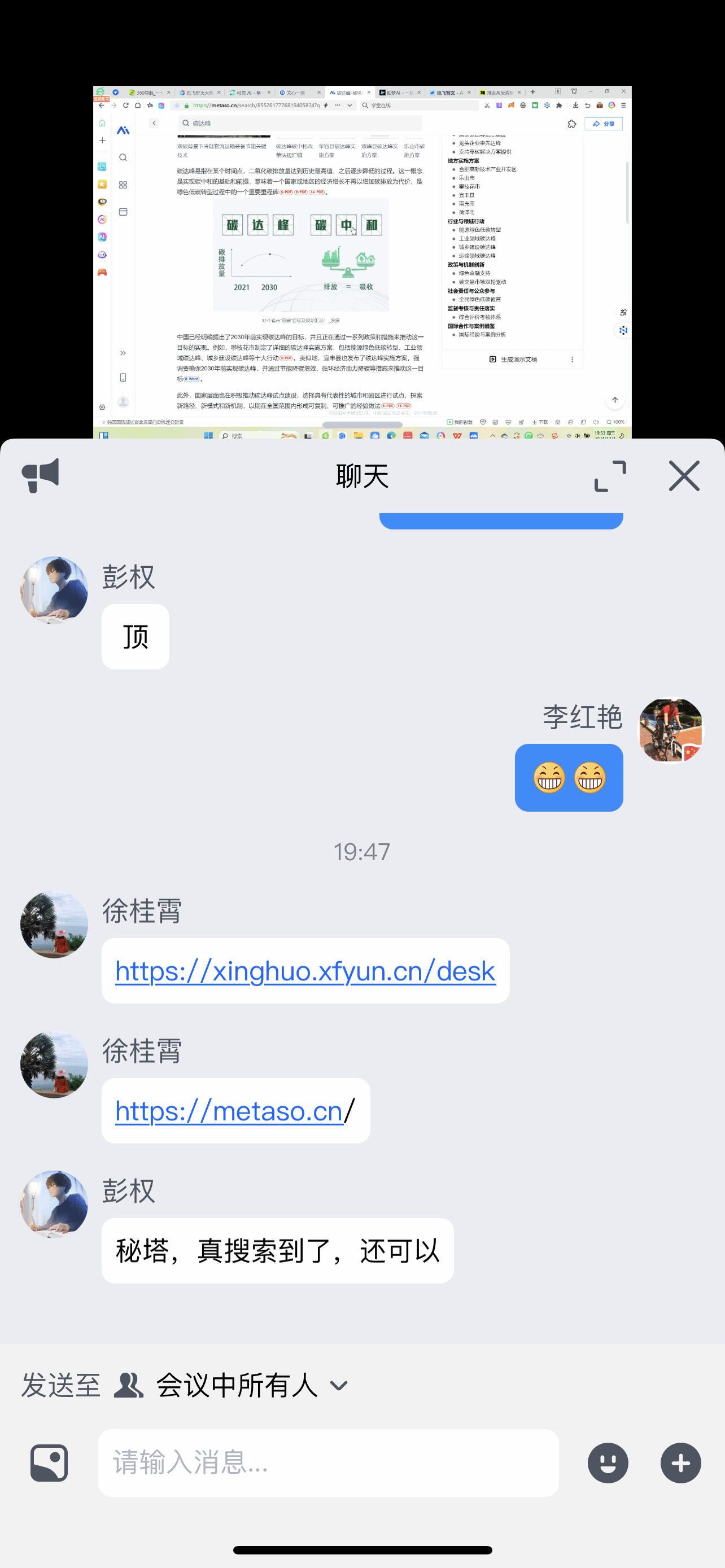Close the chat panel
Viewport: 725px width, 1568px height.
pos(684,476)
